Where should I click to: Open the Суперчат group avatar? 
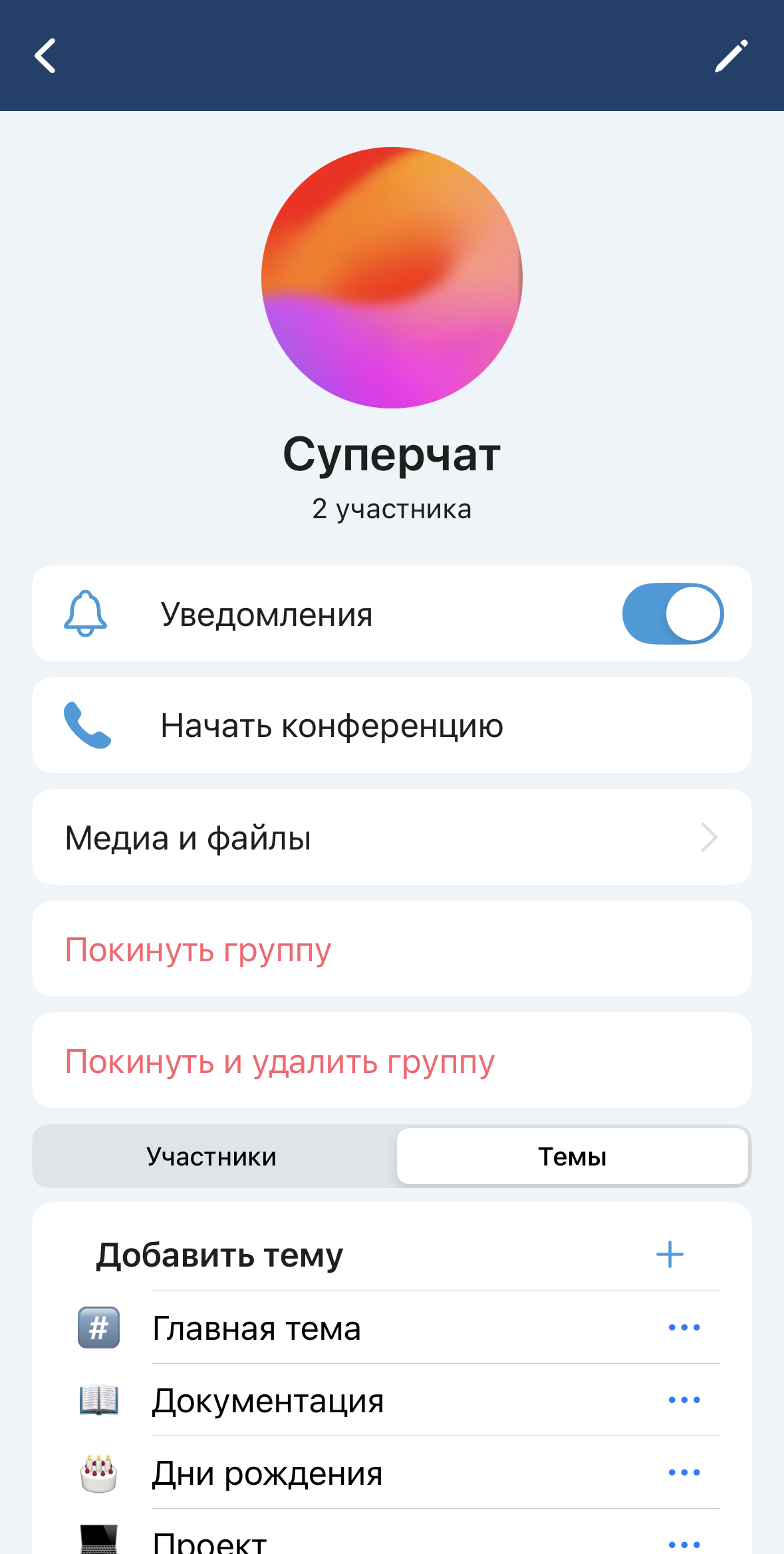click(392, 277)
